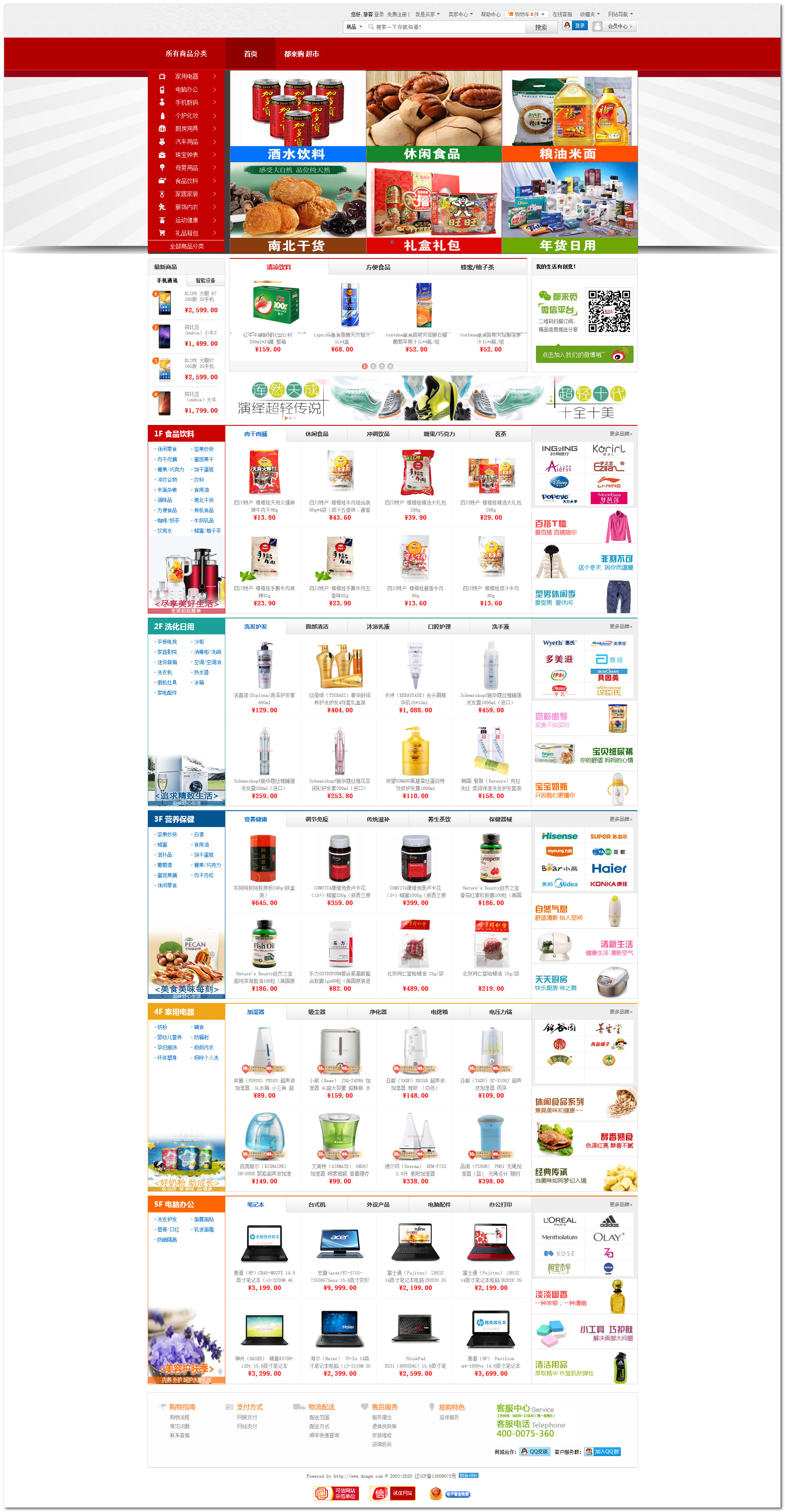Open the 酒水饮料 banner tile

pos(297,116)
